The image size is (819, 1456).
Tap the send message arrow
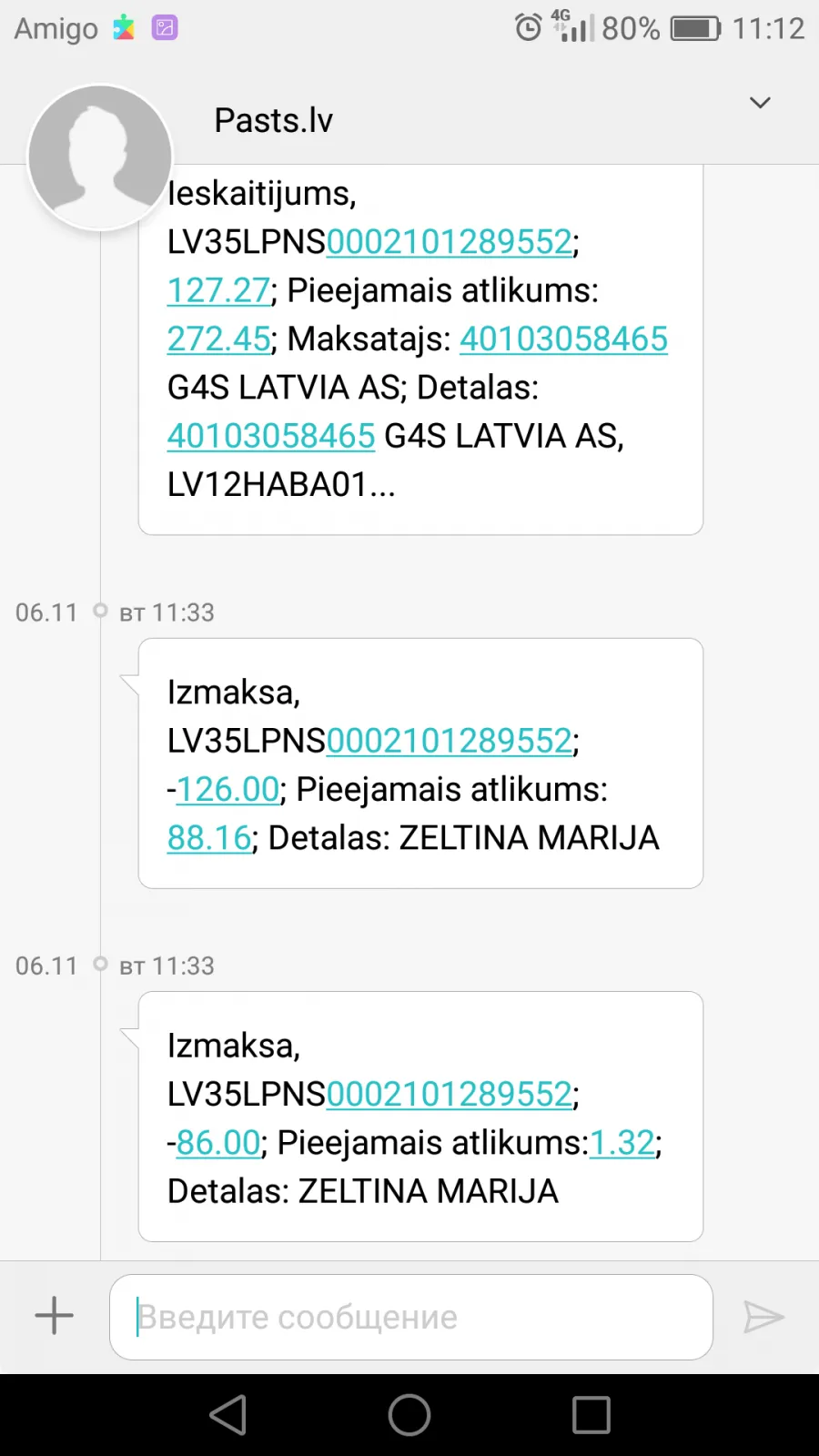click(x=763, y=1317)
